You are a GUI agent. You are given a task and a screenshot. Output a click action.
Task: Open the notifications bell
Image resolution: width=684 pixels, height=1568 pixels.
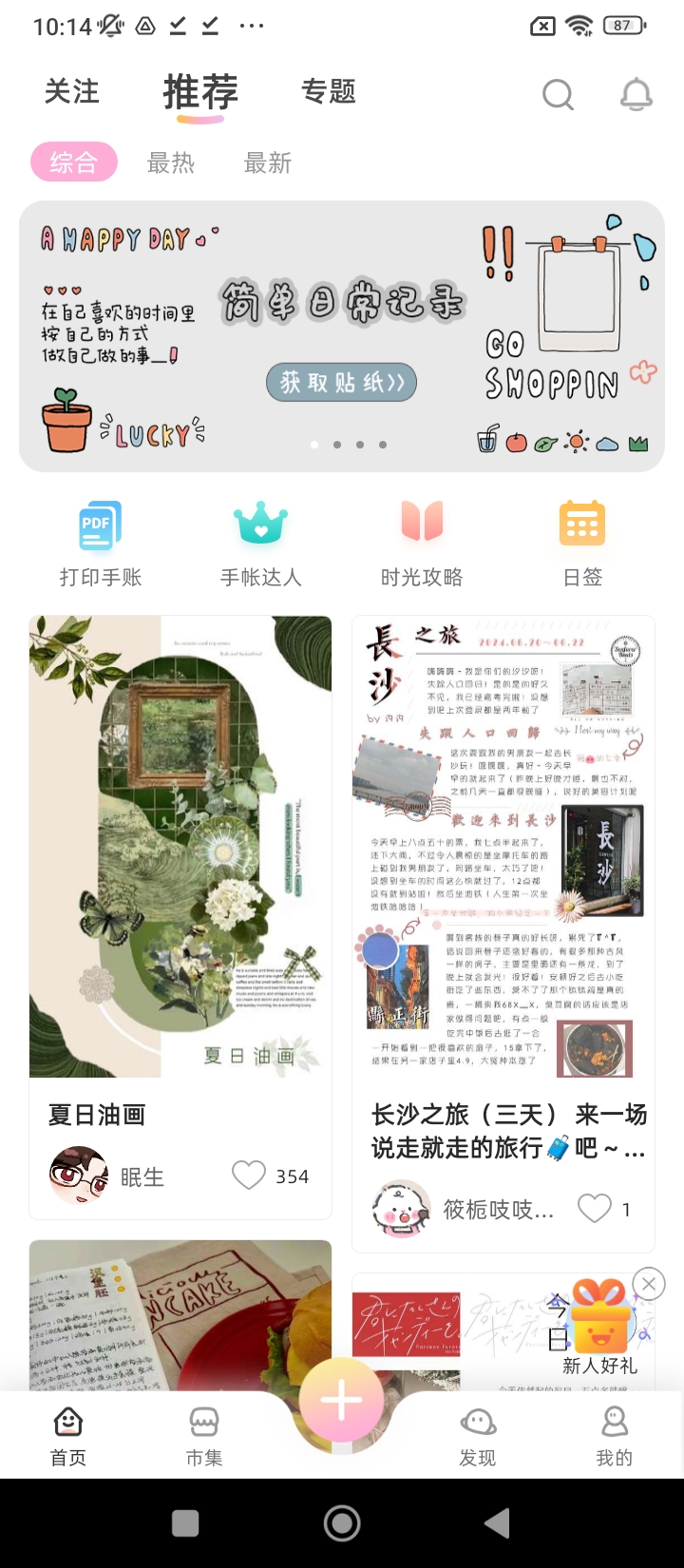coord(636,94)
